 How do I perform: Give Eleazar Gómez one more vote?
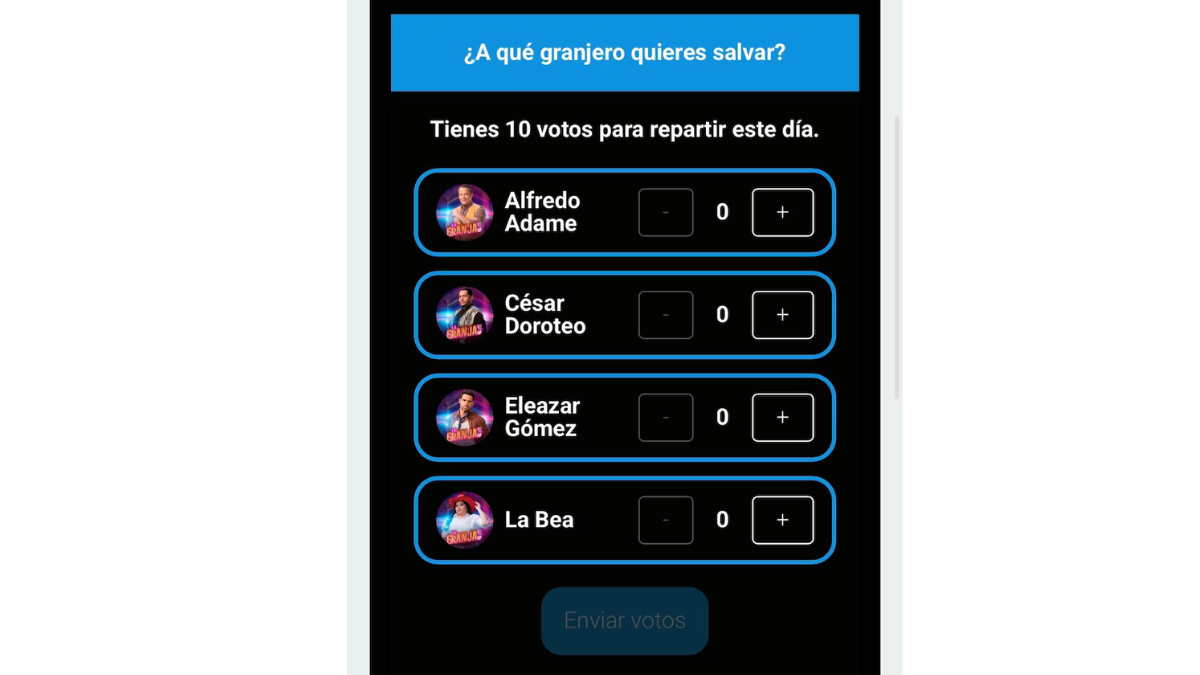[x=782, y=417]
